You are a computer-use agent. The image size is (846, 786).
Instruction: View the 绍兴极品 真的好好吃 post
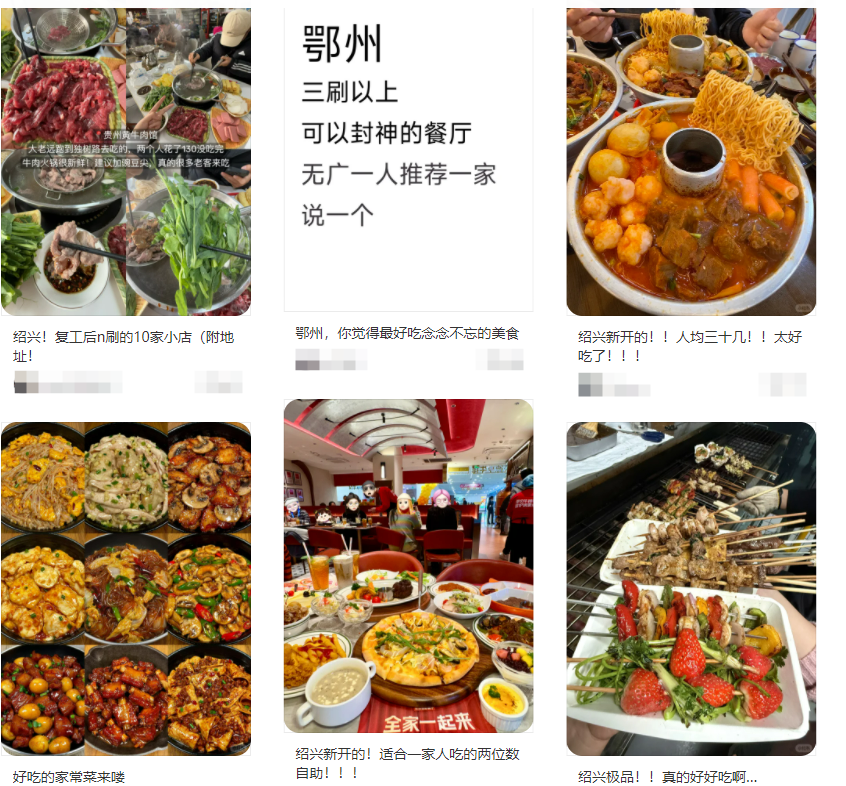(691, 588)
